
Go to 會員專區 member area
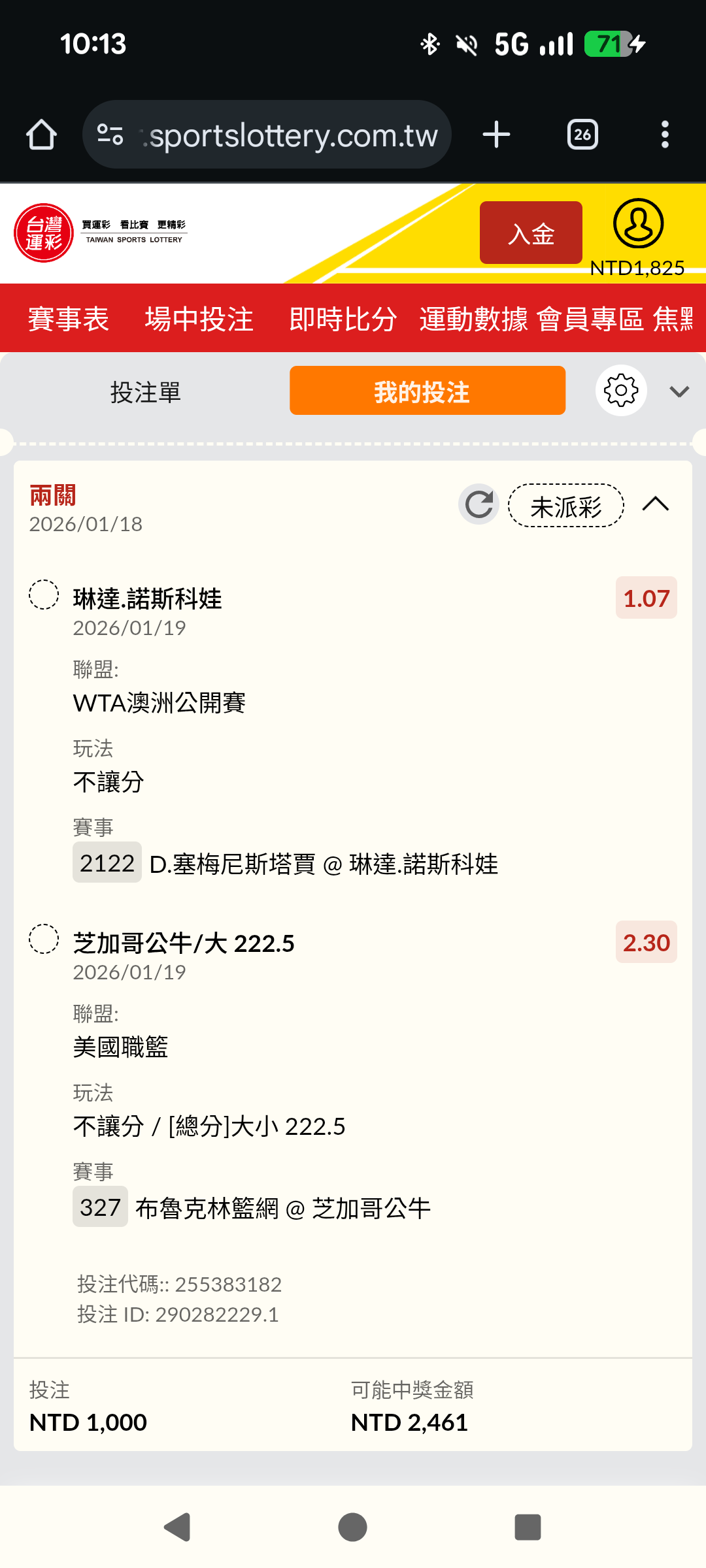click(x=590, y=319)
